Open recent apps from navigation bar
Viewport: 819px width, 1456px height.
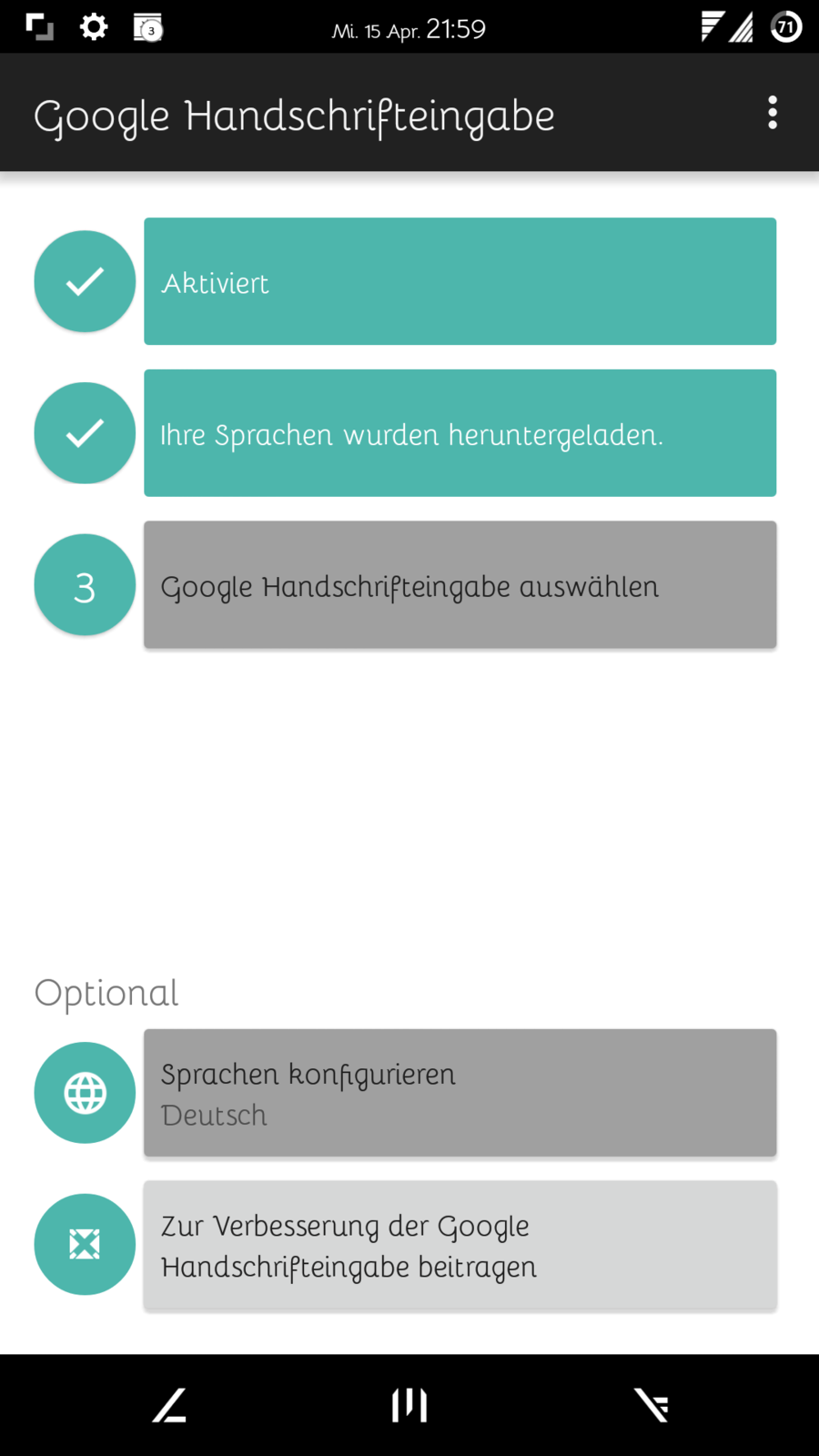tap(652, 1405)
